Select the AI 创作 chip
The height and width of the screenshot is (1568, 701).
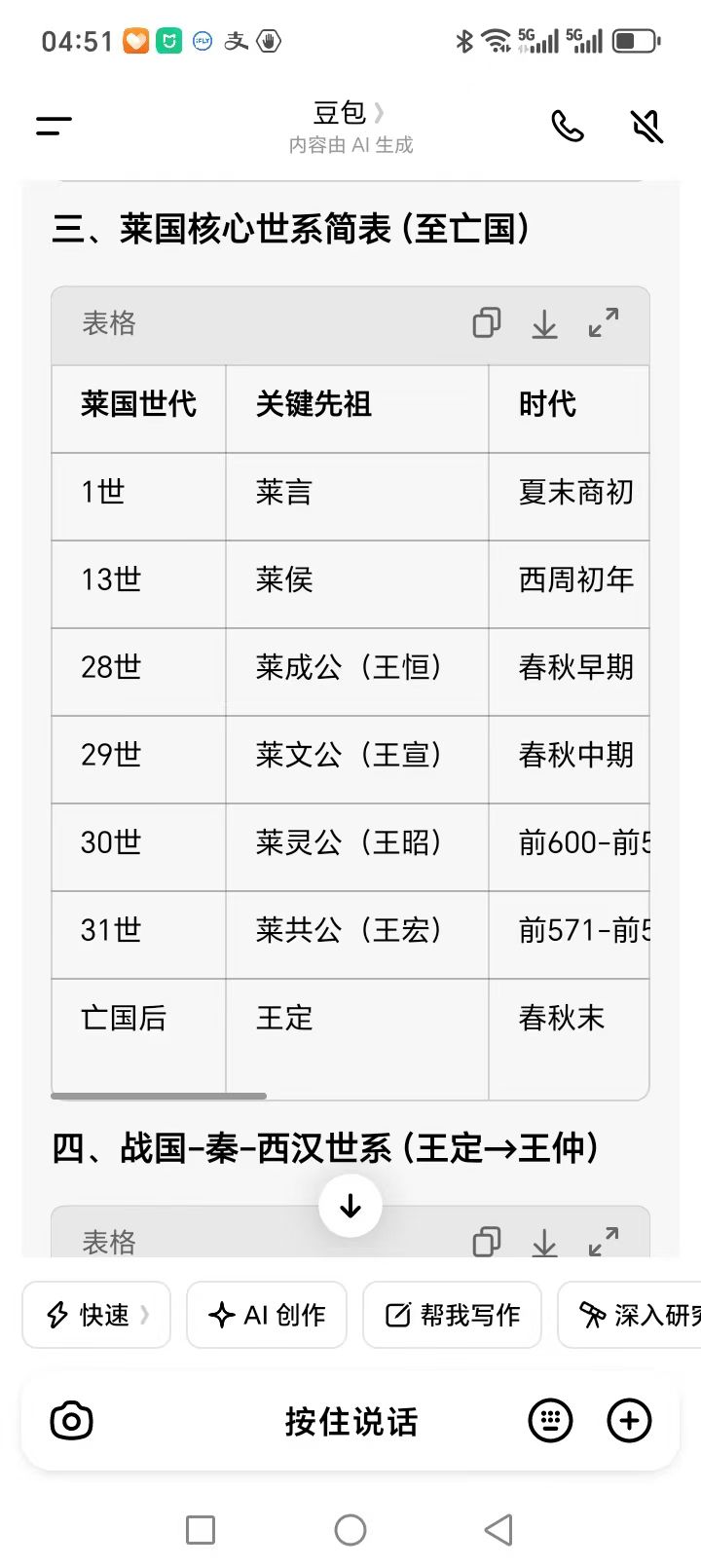[267, 1315]
